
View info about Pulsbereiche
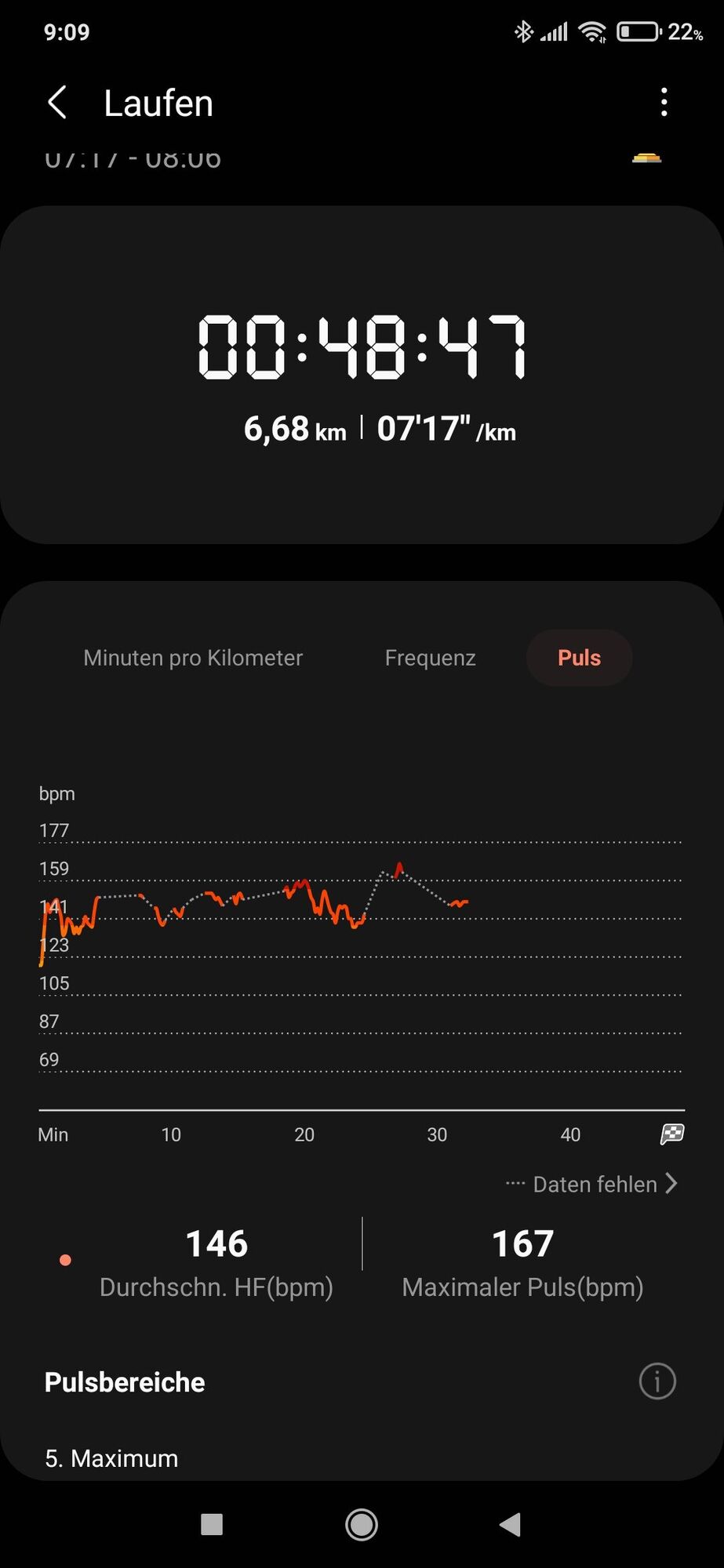[x=657, y=1381]
